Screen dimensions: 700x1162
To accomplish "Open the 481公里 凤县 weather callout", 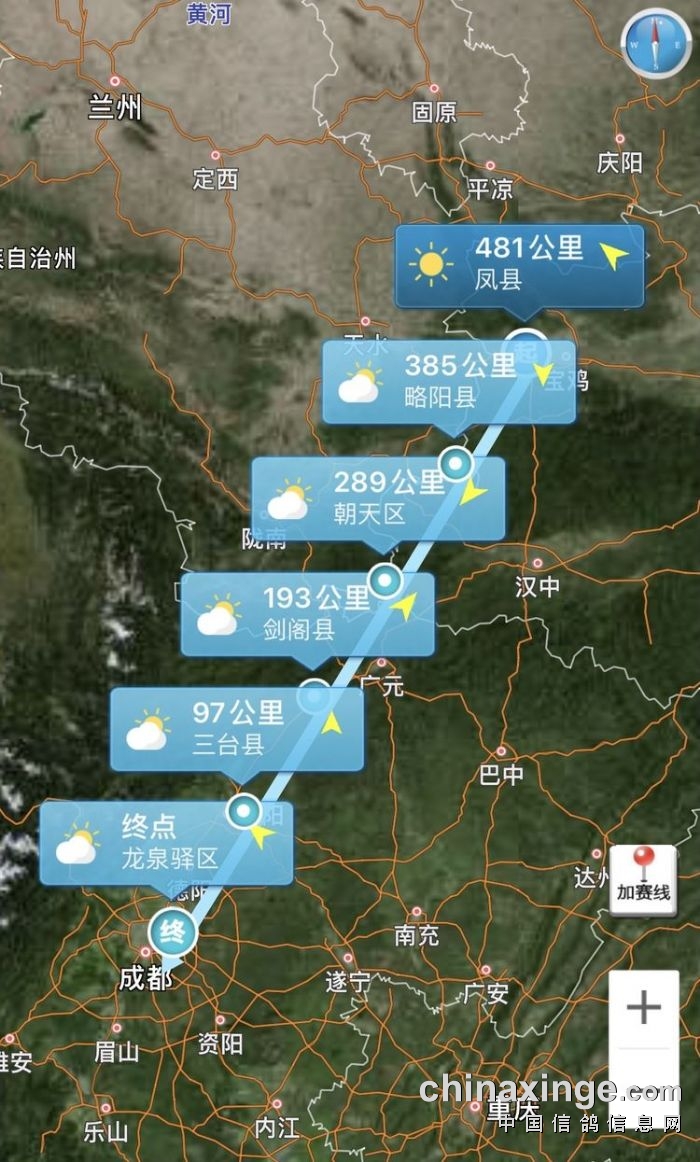I will [x=518, y=265].
